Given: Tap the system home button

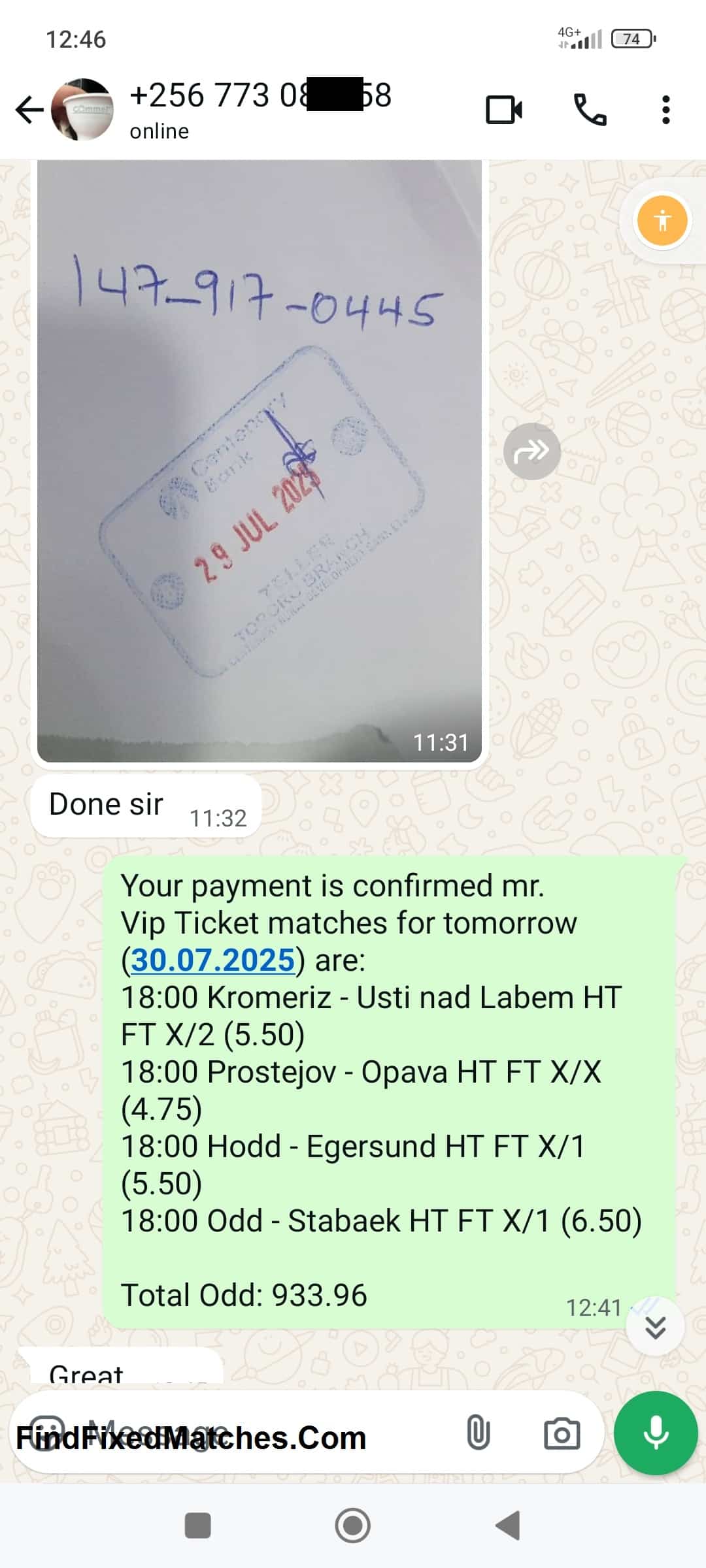Looking at the screenshot, I should point(353,1526).
